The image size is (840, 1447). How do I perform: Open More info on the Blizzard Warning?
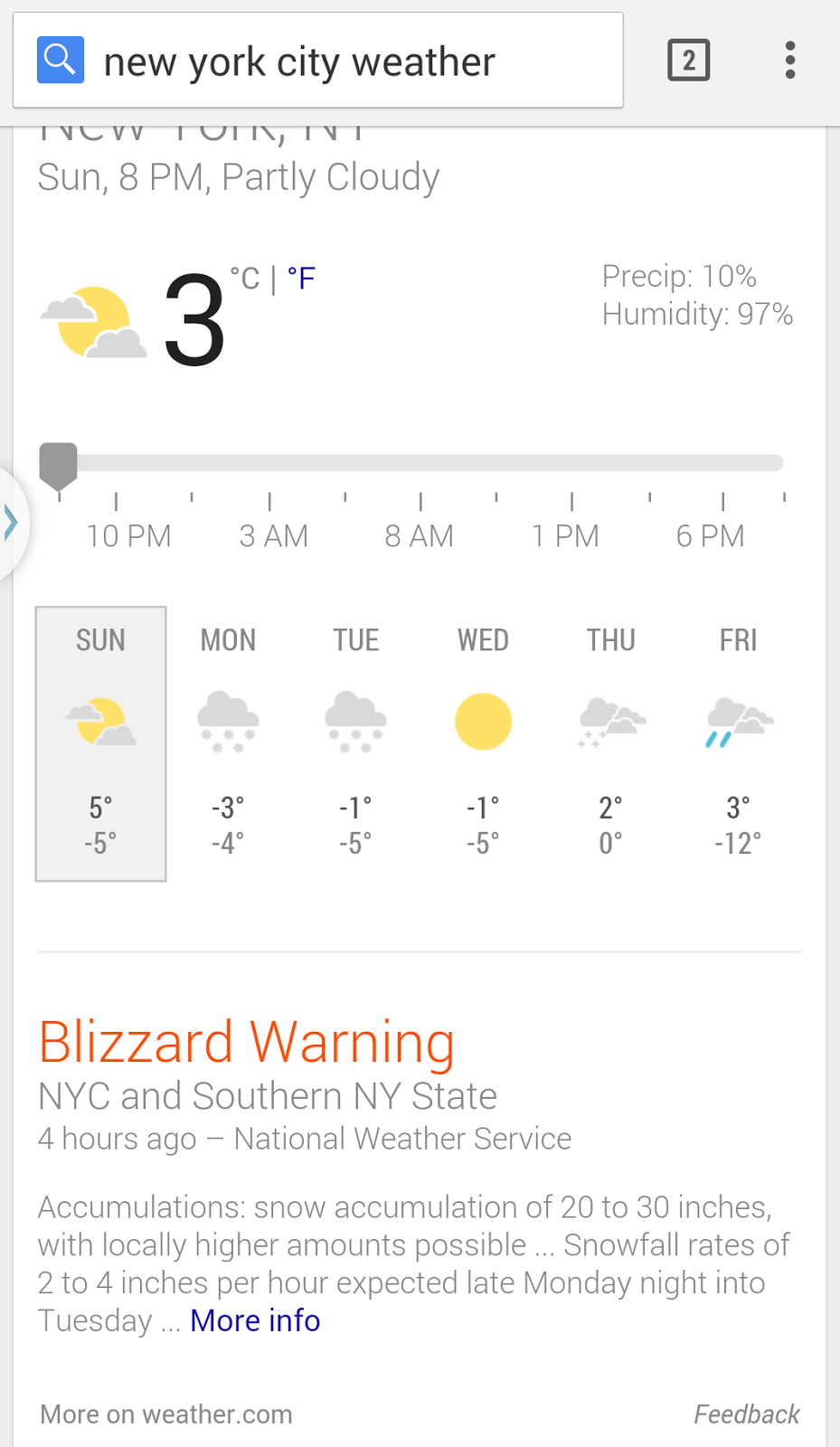[x=255, y=1320]
